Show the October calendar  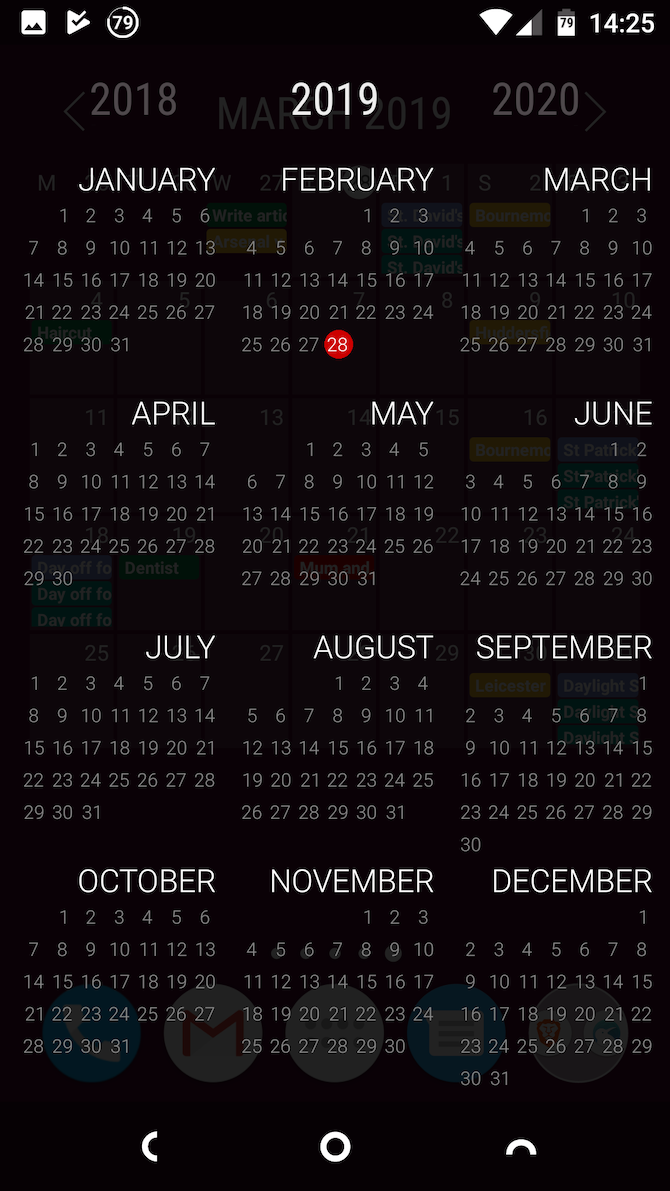pyautogui.click(x=146, y=881)
